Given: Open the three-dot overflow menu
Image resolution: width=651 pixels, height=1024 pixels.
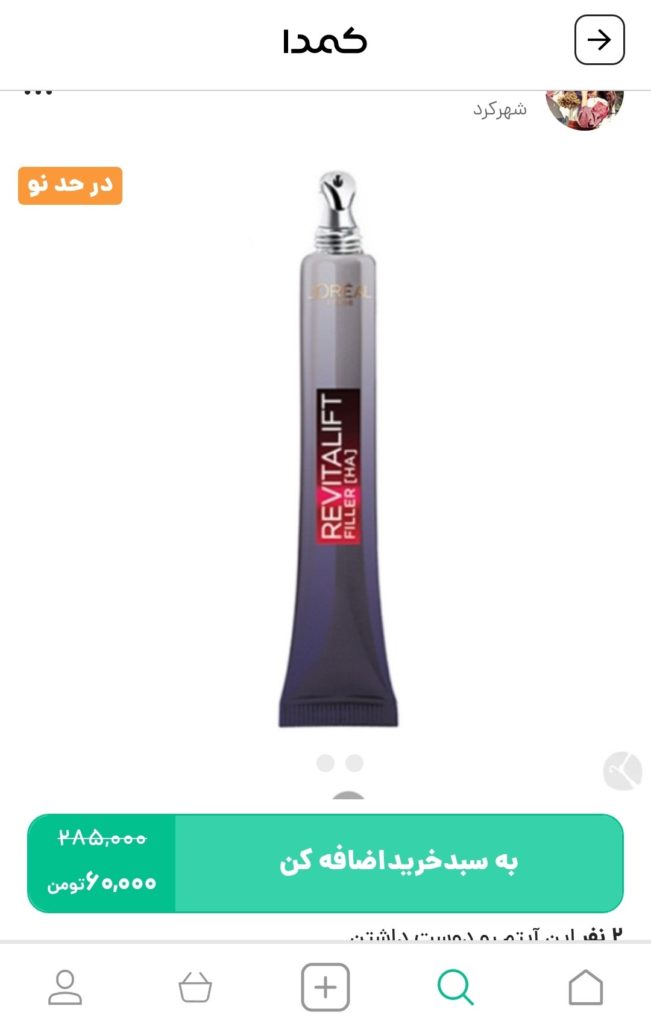Looking at the screenshot, I should (37, 93).
